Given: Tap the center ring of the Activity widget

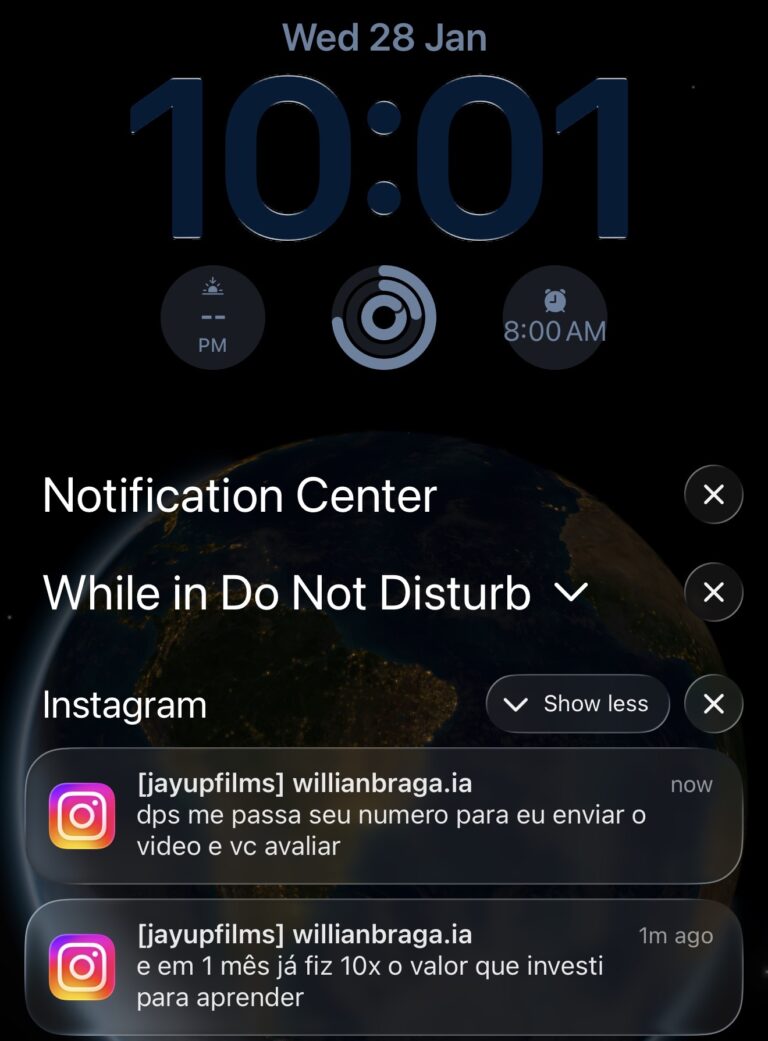Looking at the screenshot, I should point(384,316).
